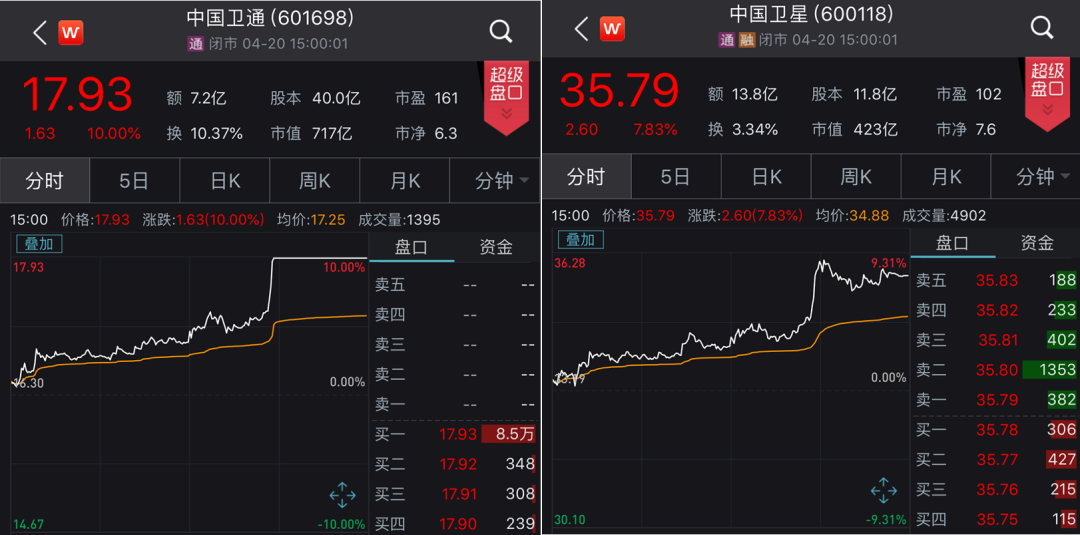Expand the 中国卫通 chart to fullscreen

pyautogui.click(x=342, y=494)
